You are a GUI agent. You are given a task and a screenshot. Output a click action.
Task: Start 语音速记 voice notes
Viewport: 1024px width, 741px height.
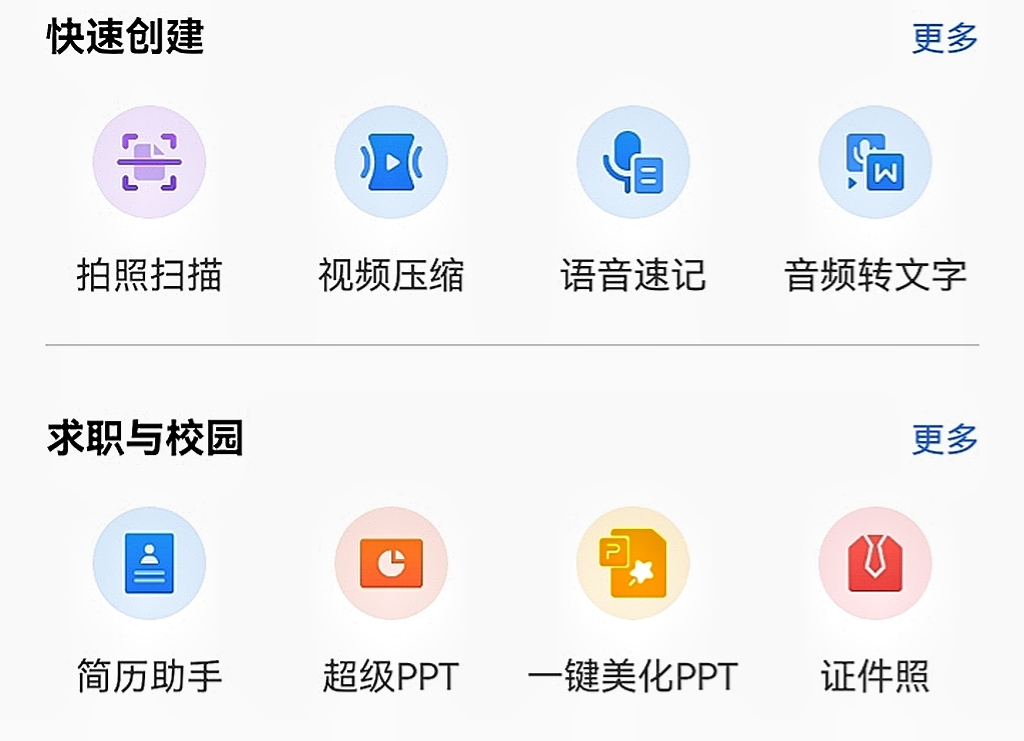pos(633,162)
